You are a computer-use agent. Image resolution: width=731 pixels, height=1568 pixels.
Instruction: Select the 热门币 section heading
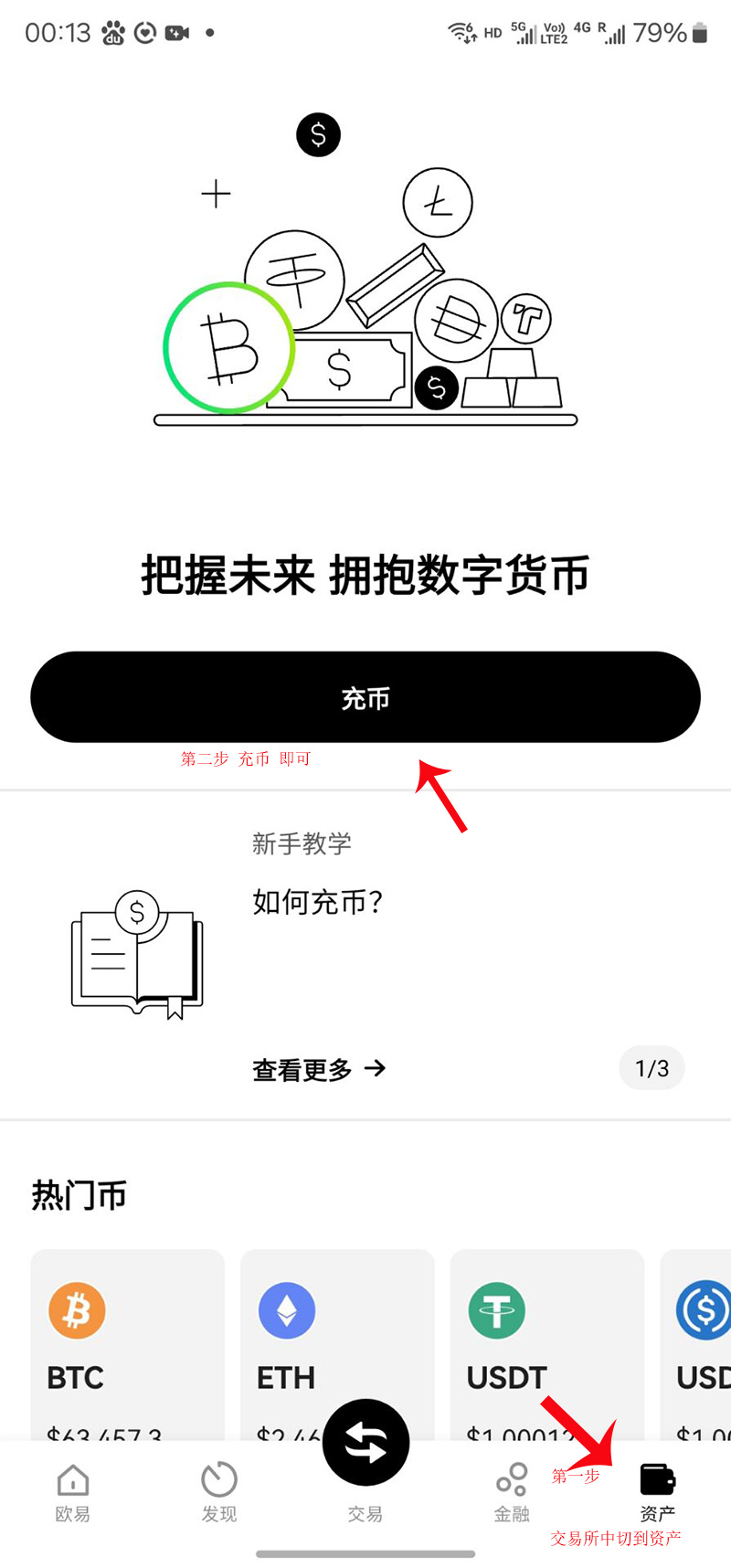tap(78, 1193)
